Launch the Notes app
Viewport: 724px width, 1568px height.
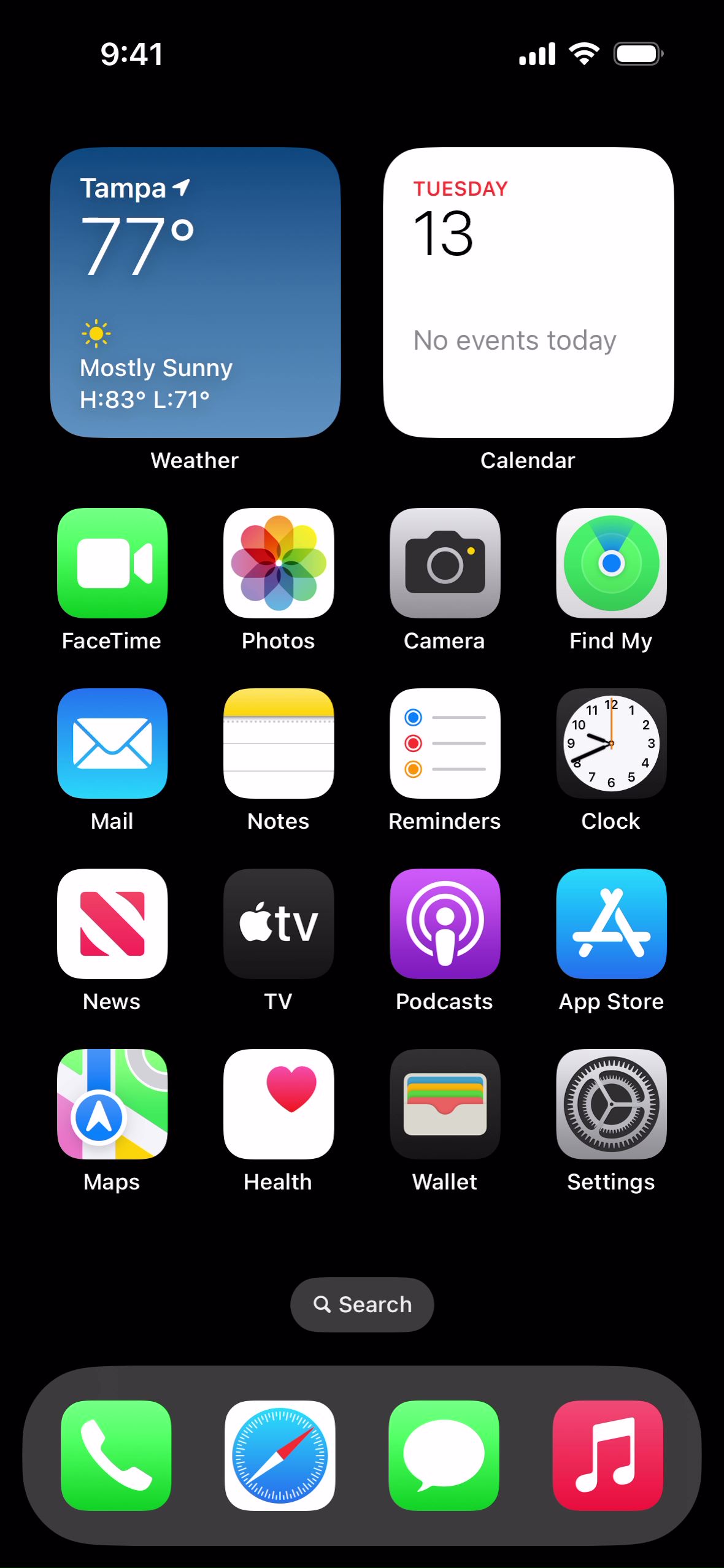(x=279, y=743)
